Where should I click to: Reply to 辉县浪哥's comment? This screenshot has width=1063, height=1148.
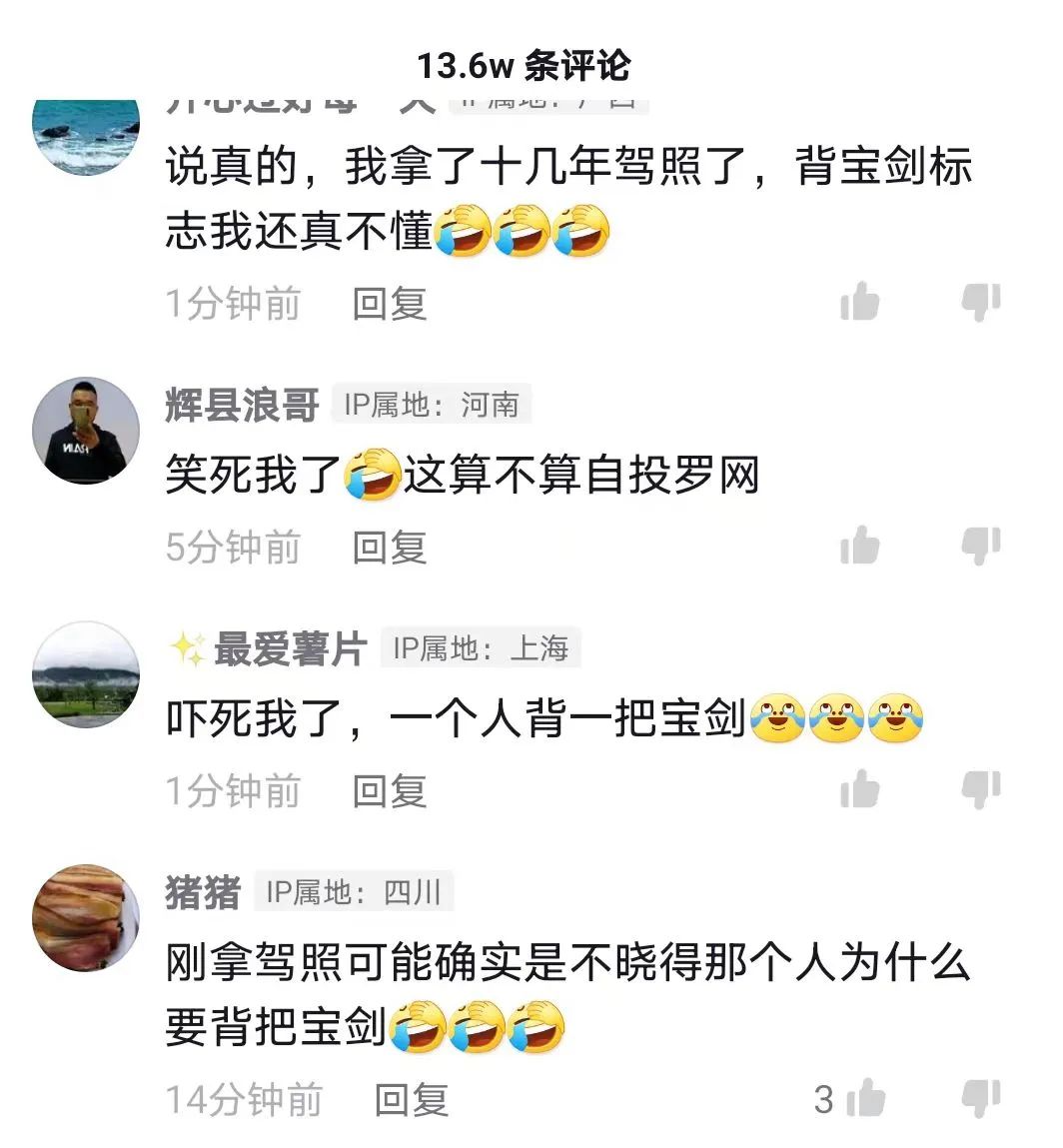[x=390, y=548]
